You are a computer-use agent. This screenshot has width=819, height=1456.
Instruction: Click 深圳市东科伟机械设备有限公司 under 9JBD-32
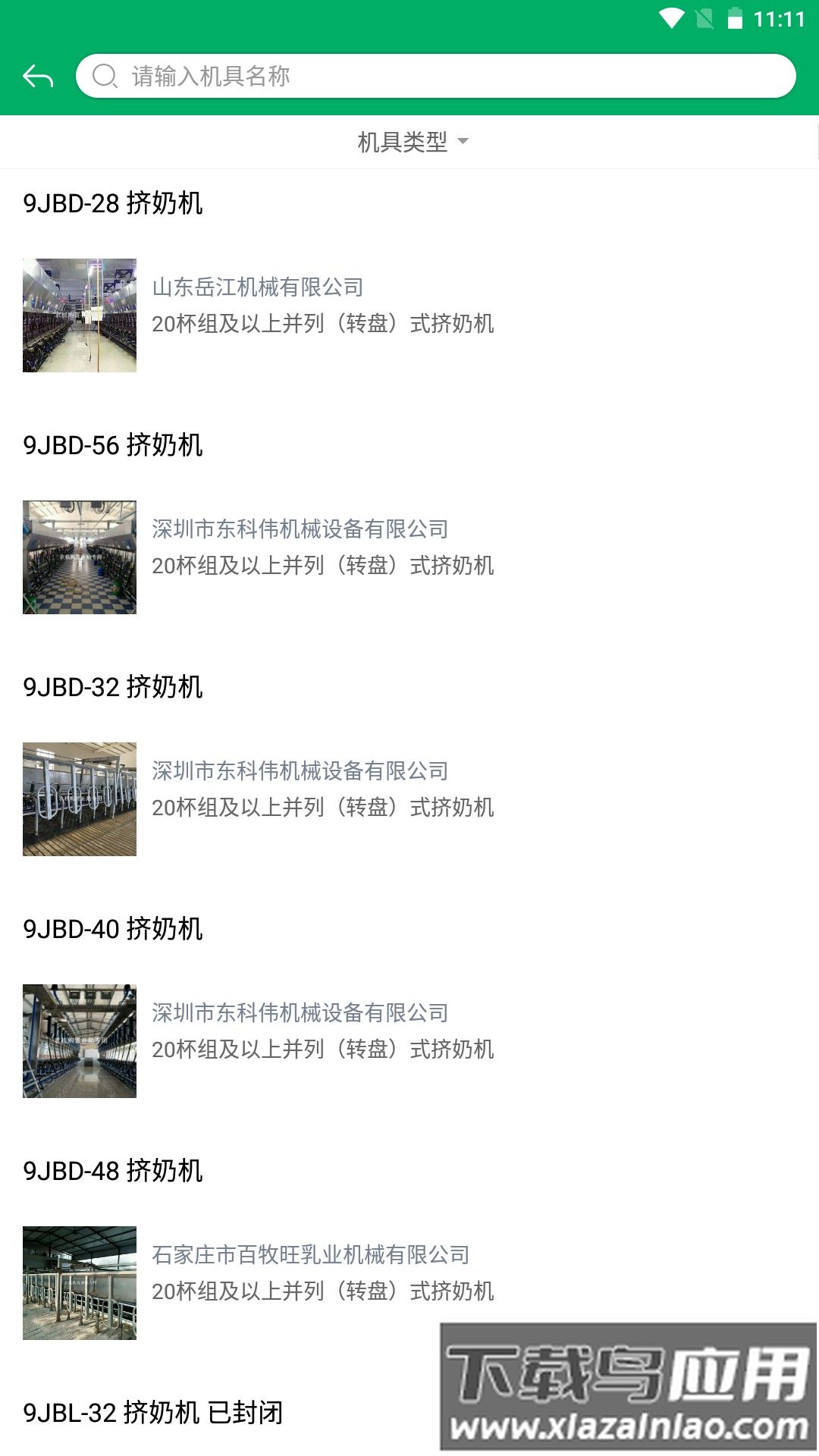point(300,771)
